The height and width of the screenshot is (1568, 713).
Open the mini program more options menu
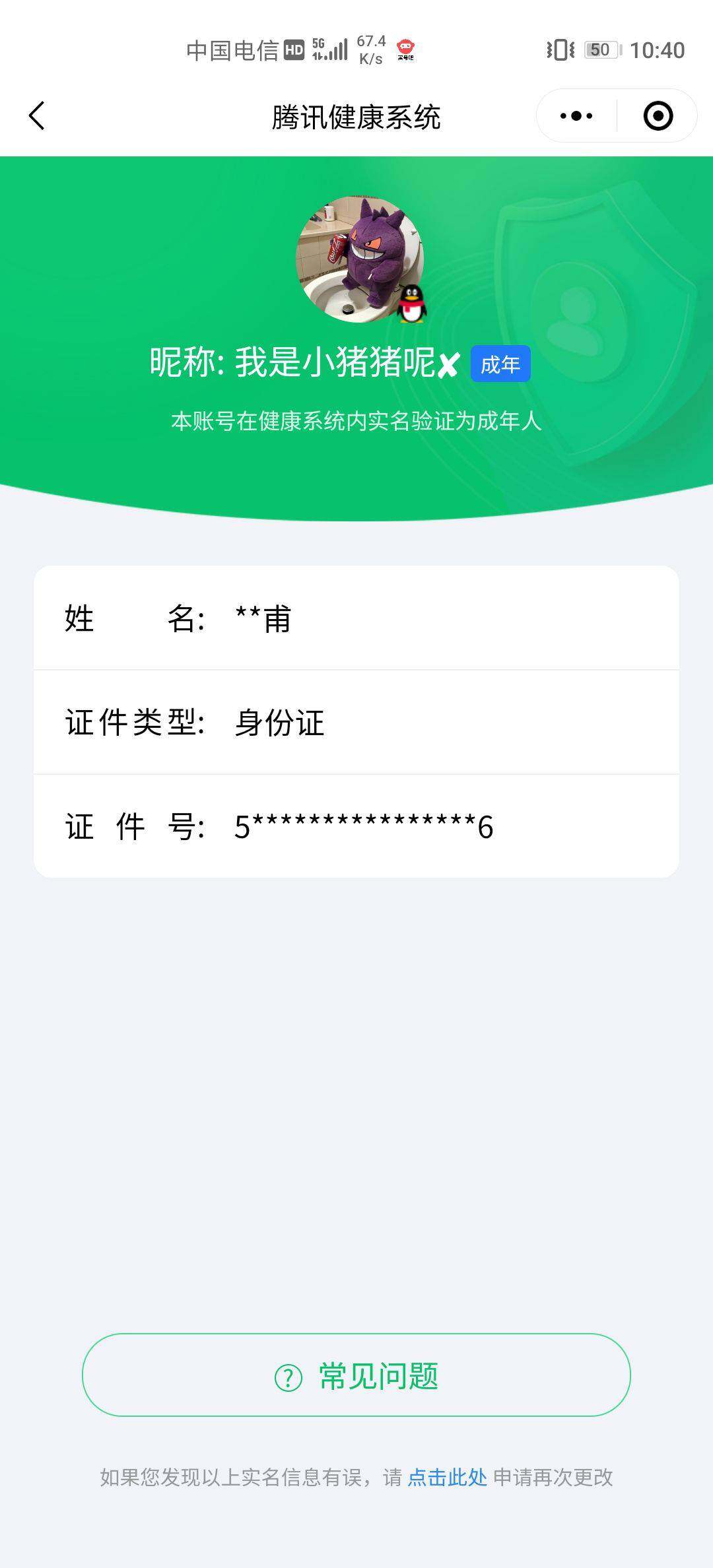tap(576, 115)
